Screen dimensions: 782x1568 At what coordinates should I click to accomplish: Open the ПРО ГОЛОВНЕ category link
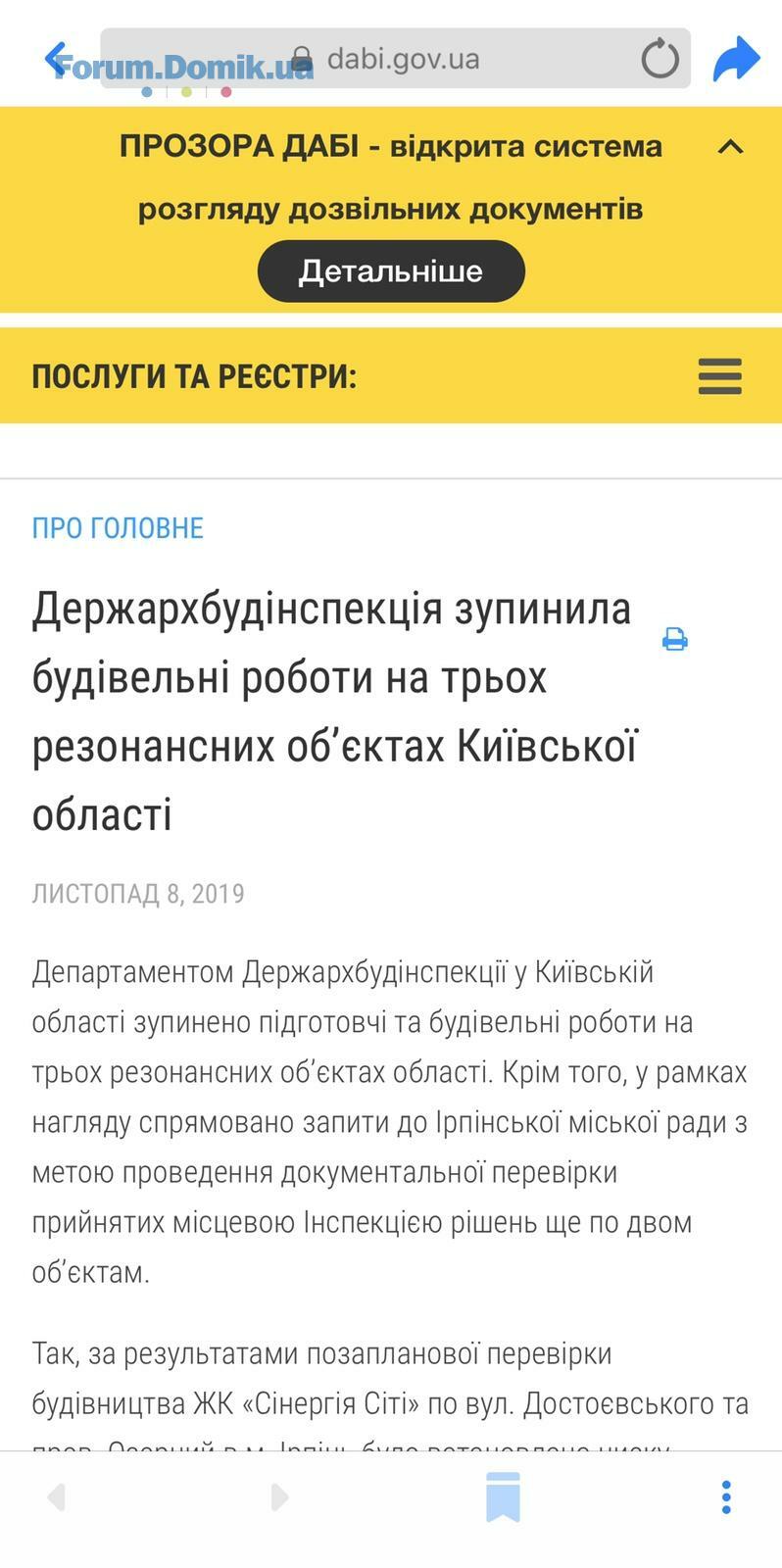(x=118, y=528)
